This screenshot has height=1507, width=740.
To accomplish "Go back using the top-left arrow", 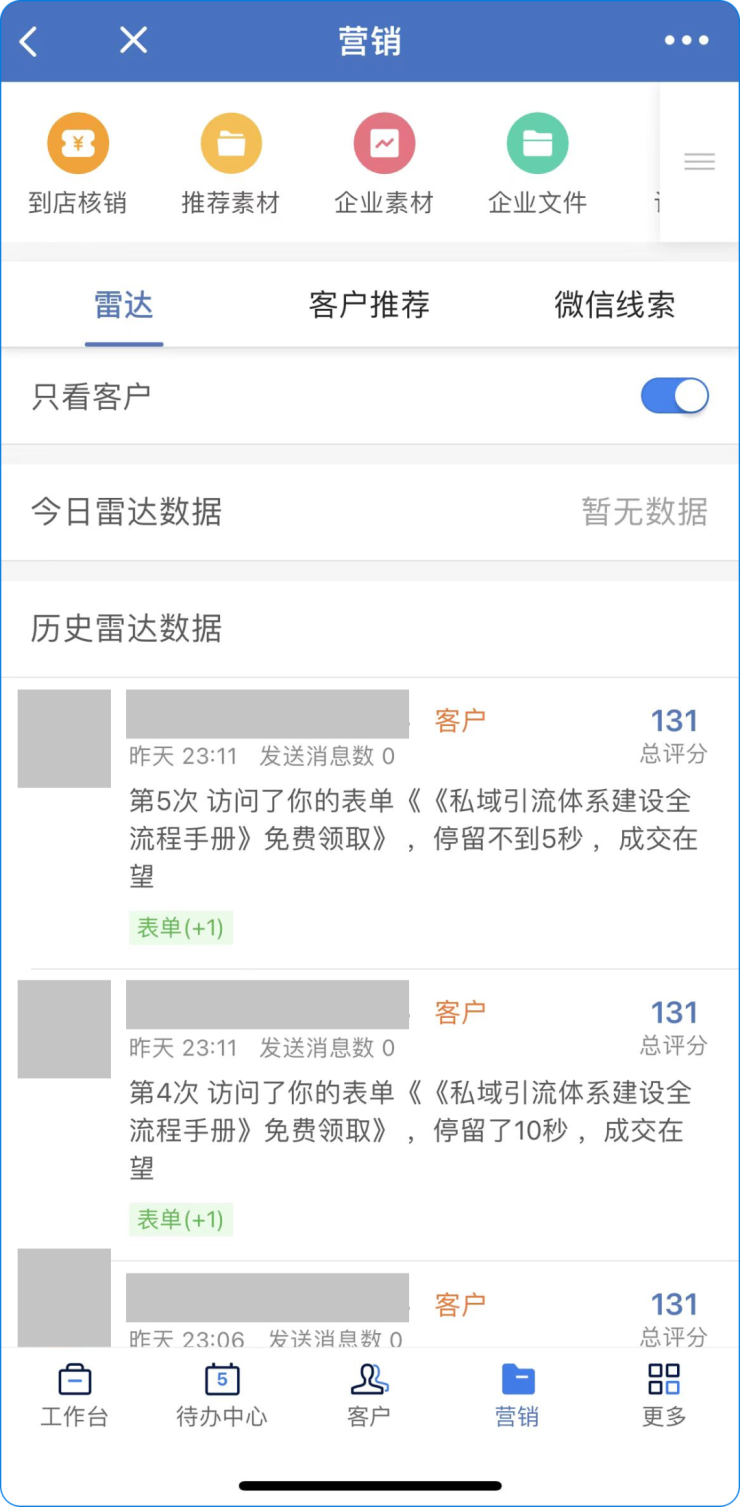I will pos(29,41).
